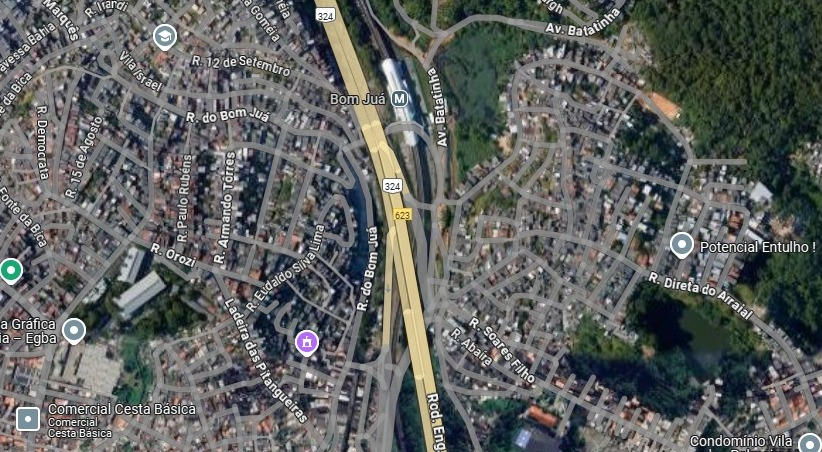Tap the Comercial Cesta Básica marker
The width and height of the screenshot is (822, 452).
28,418
